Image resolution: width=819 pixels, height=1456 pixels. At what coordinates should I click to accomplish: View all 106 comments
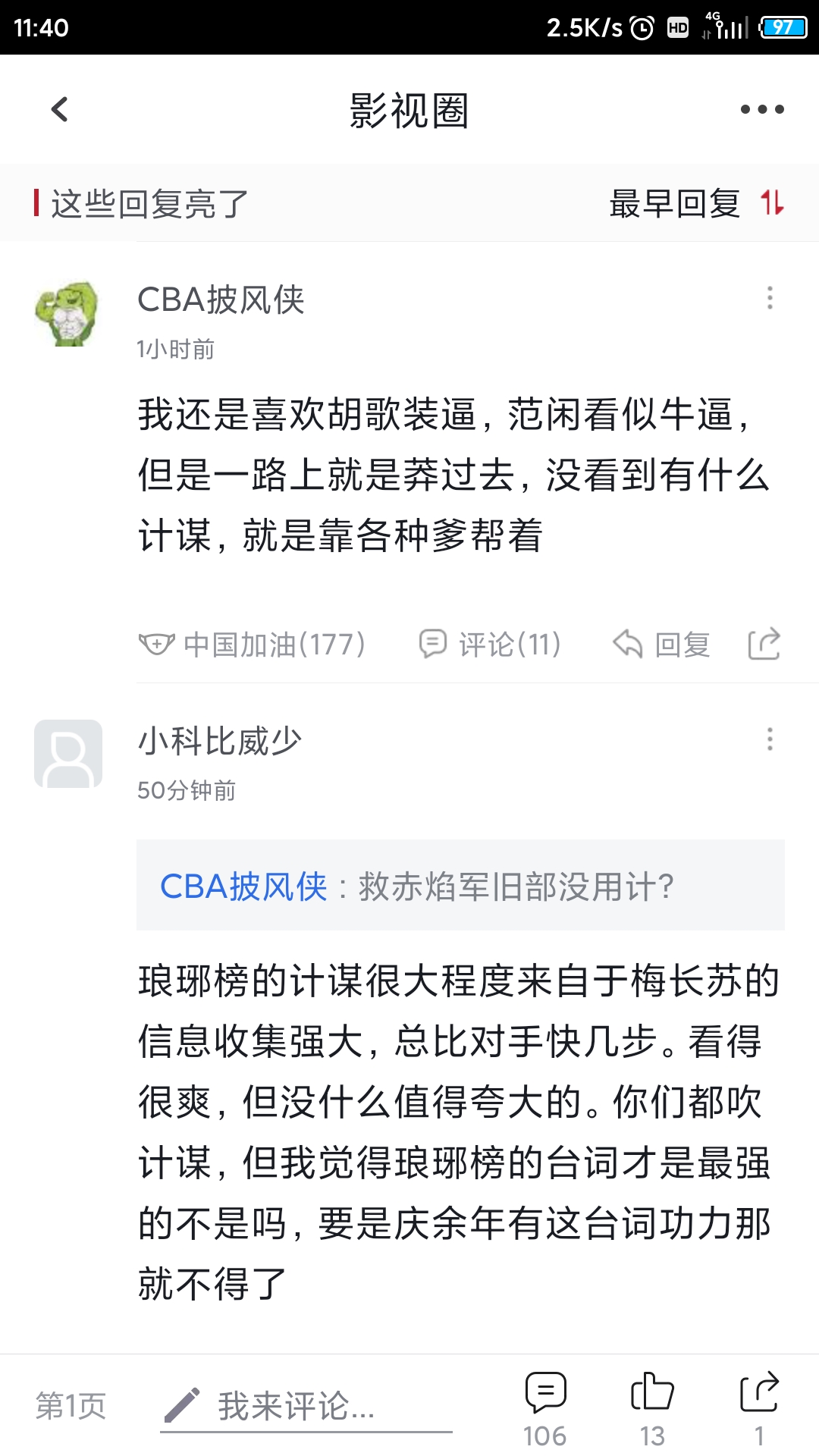pos(545,1409)
